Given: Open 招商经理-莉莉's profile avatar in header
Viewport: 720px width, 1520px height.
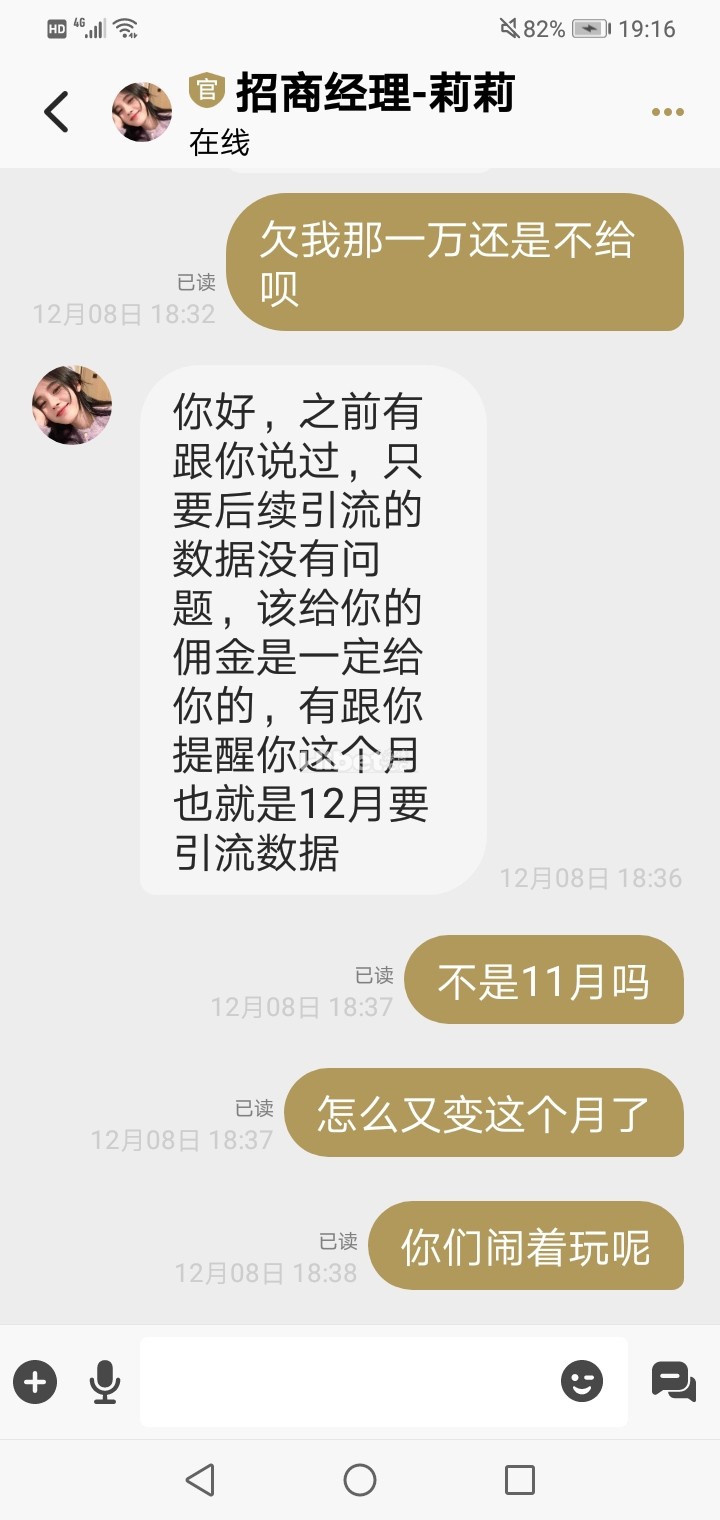Looking at the screenshot, I should 141,112.
